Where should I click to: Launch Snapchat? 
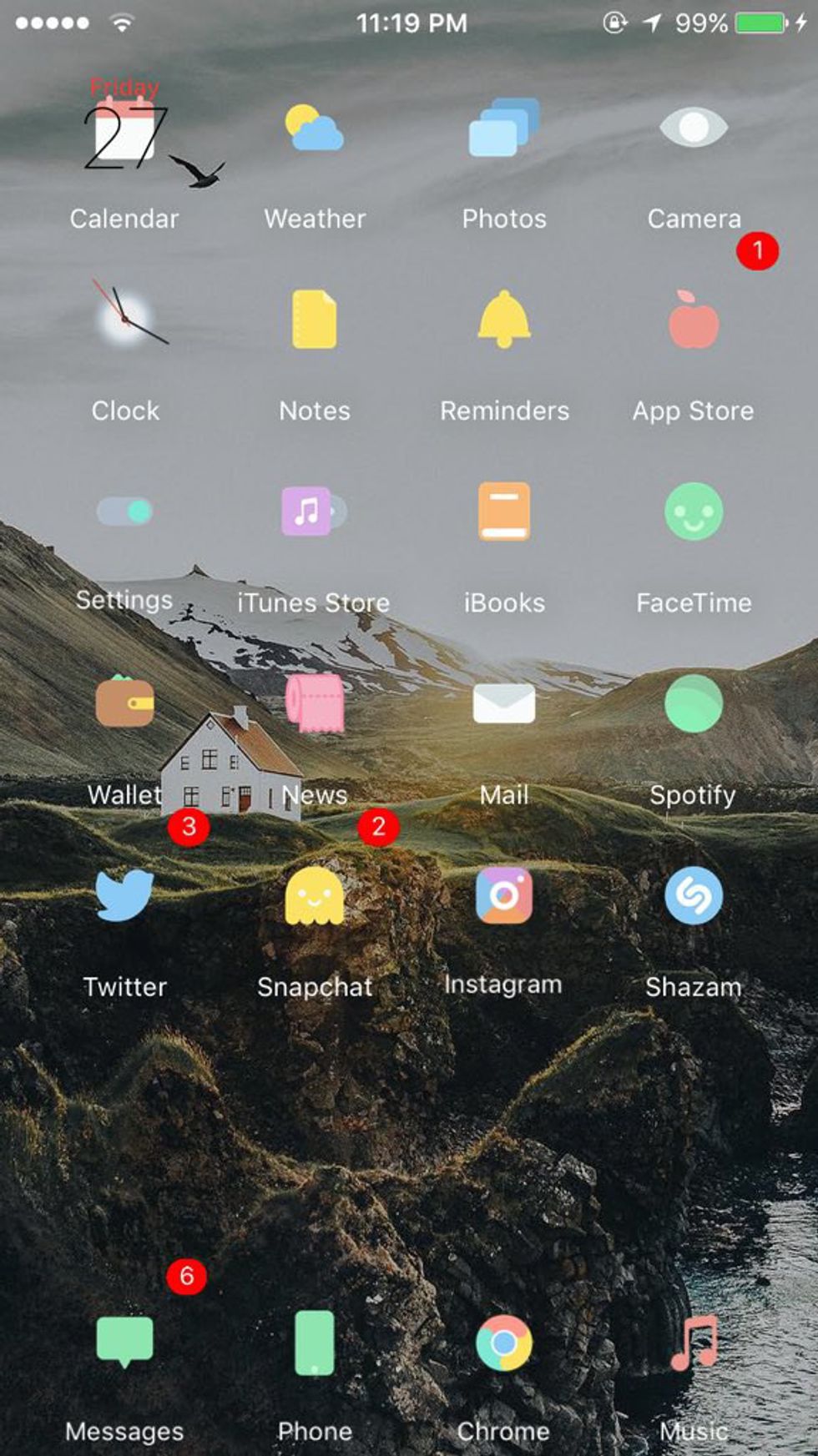click(314, 895)
